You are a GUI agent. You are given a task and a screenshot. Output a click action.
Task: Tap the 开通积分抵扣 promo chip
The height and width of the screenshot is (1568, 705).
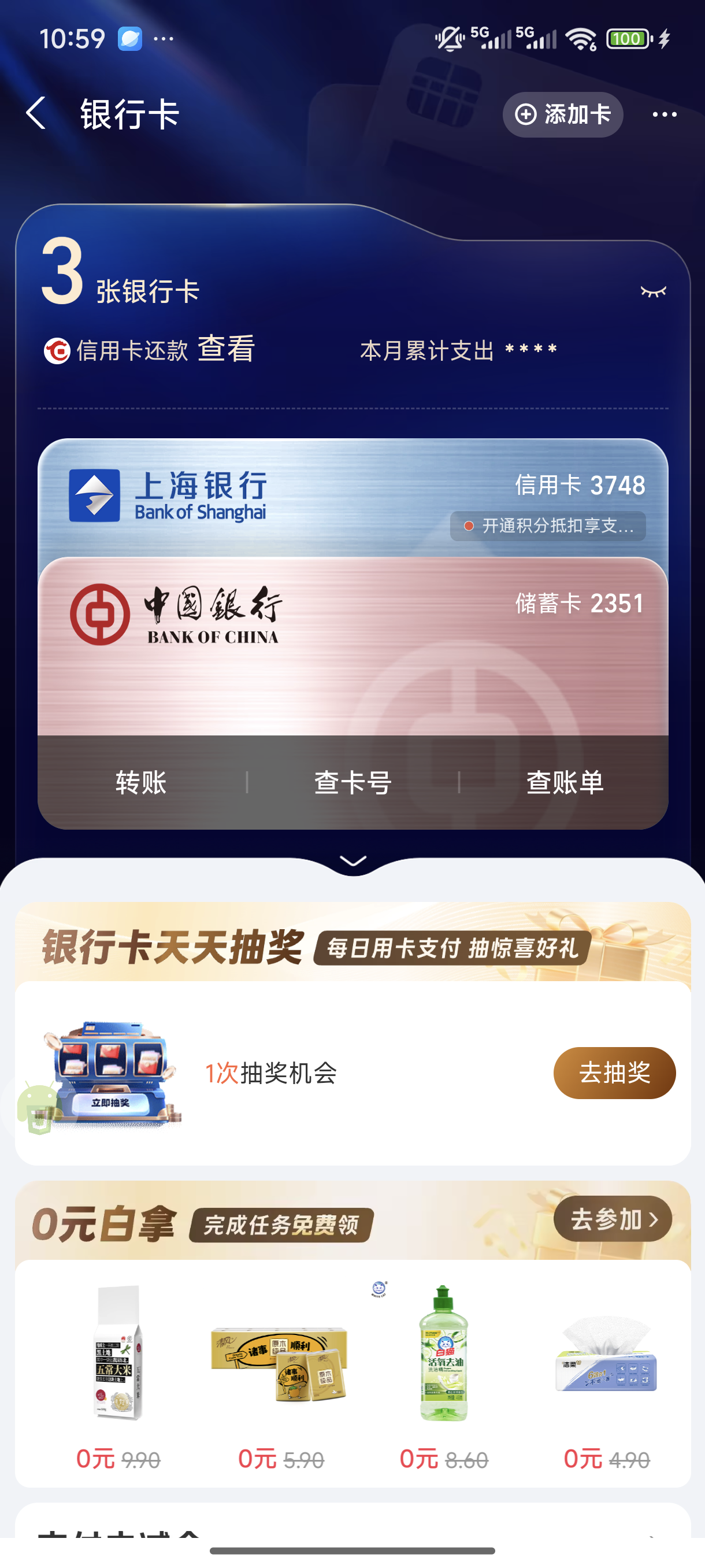(x=547, y=526)
